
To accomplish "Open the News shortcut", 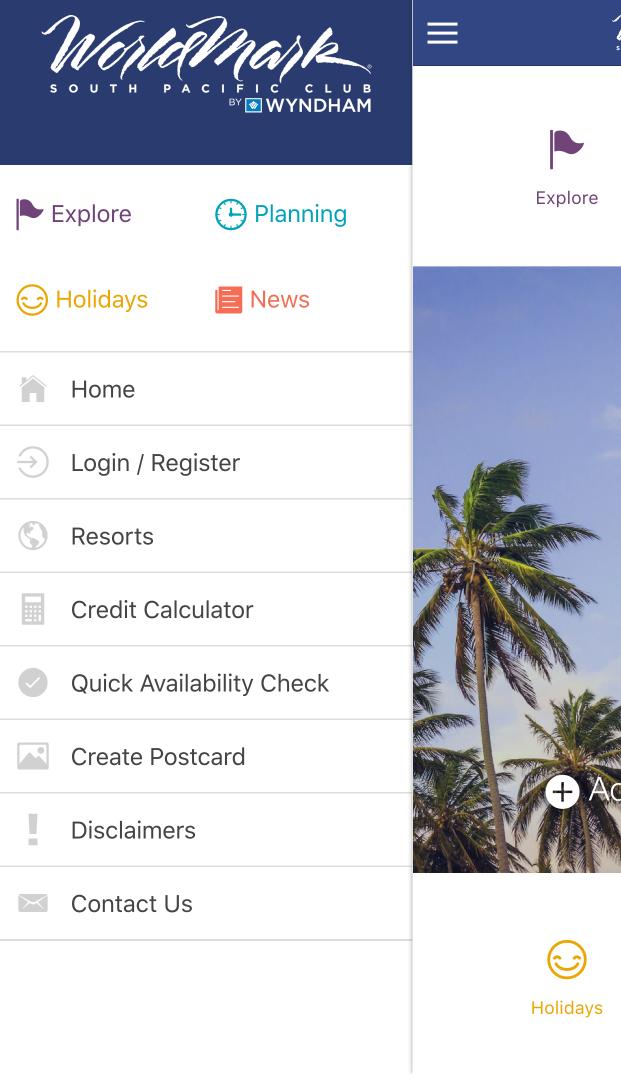I will click(x=263, y=300).
